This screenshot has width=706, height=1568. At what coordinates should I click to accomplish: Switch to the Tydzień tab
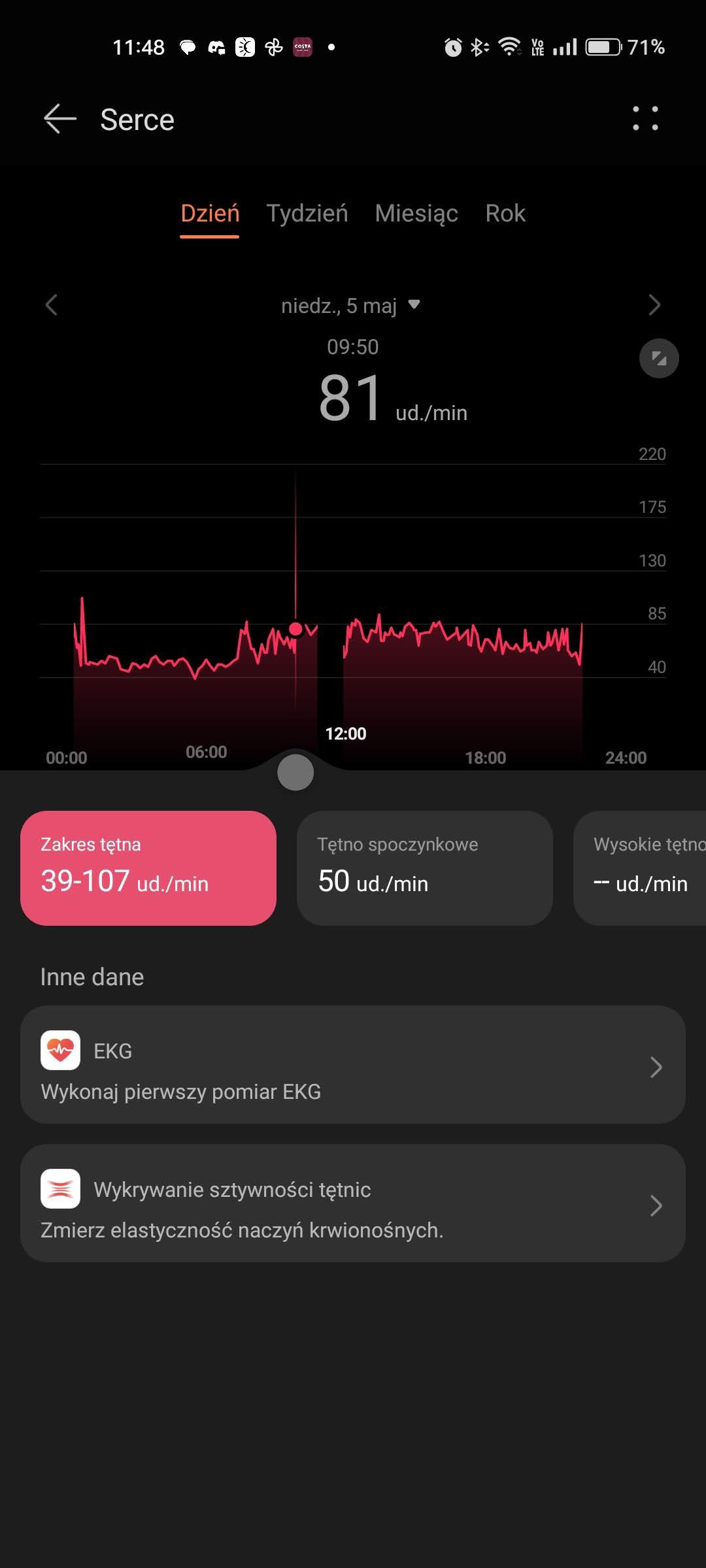307,214
